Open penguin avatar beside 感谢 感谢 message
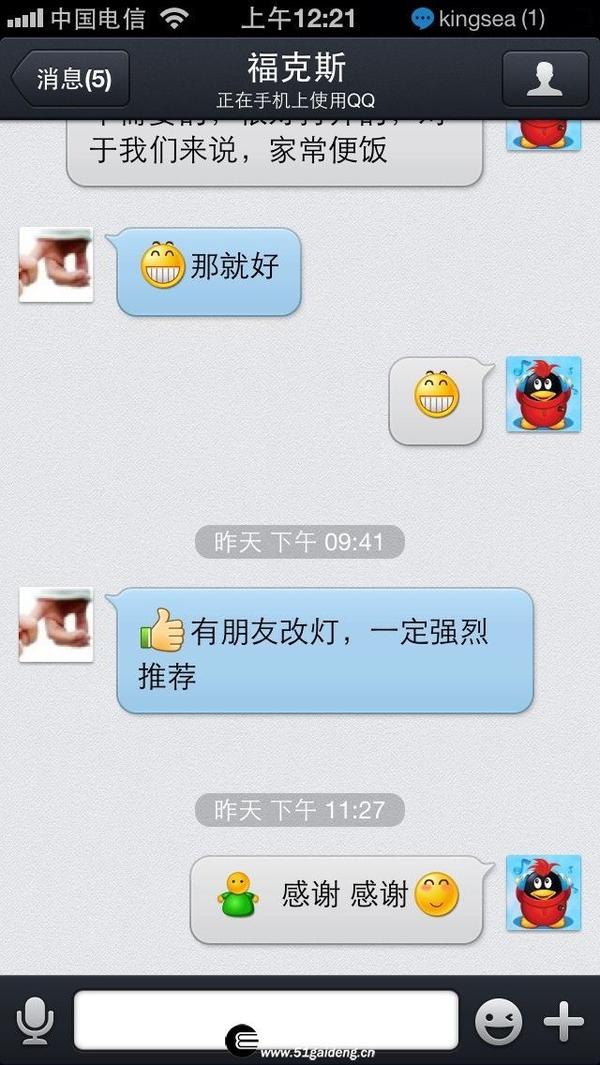 coord(544,892)
